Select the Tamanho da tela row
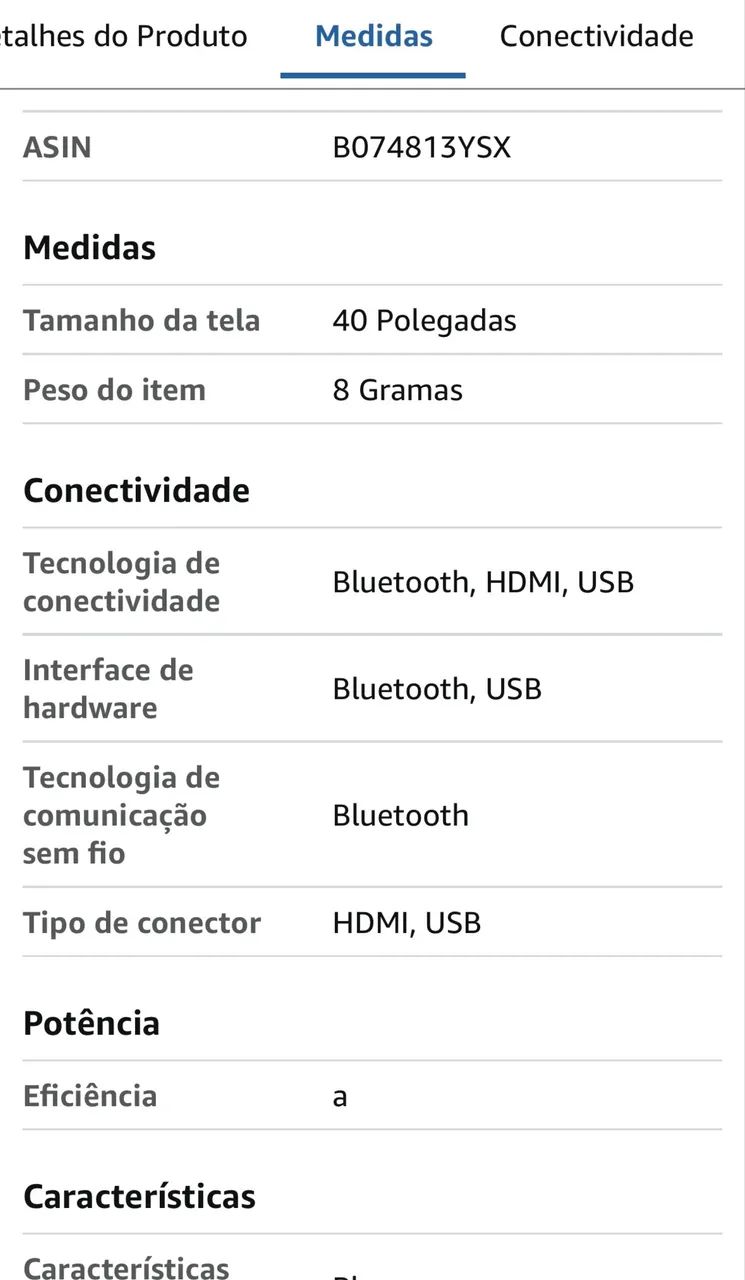The height and width of the screenshot is (1280, 745). pyautogui.click(x=141, y=320)
